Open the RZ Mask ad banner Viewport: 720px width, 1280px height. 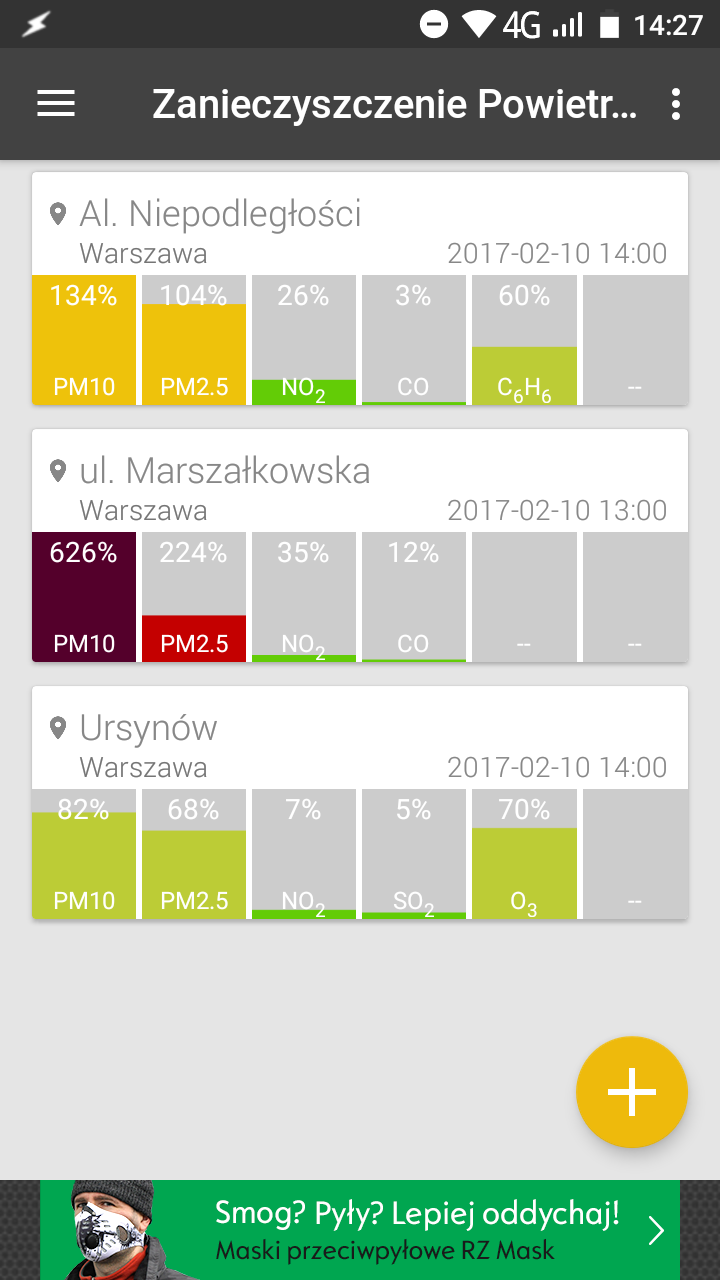coord(360,1230)
